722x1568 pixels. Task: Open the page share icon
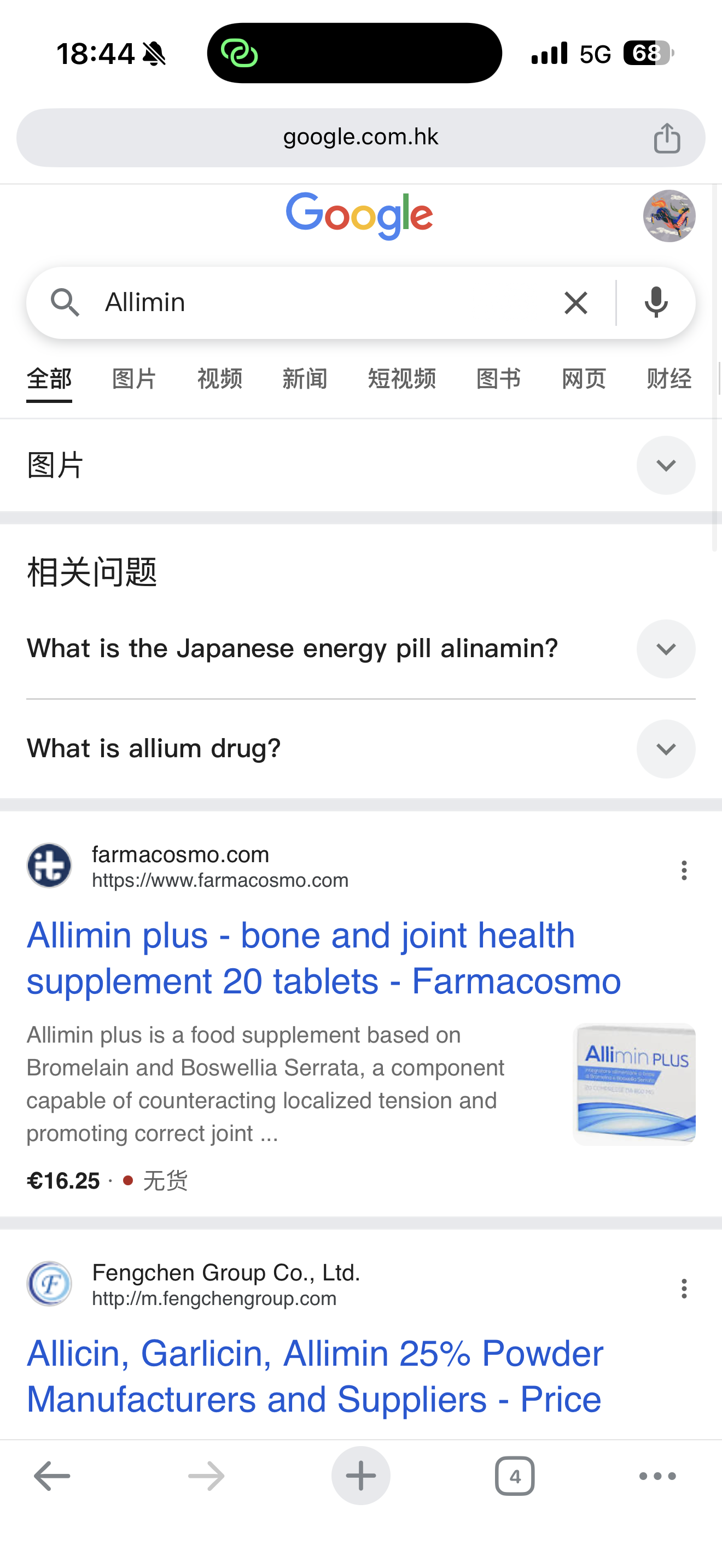point(668,138)
